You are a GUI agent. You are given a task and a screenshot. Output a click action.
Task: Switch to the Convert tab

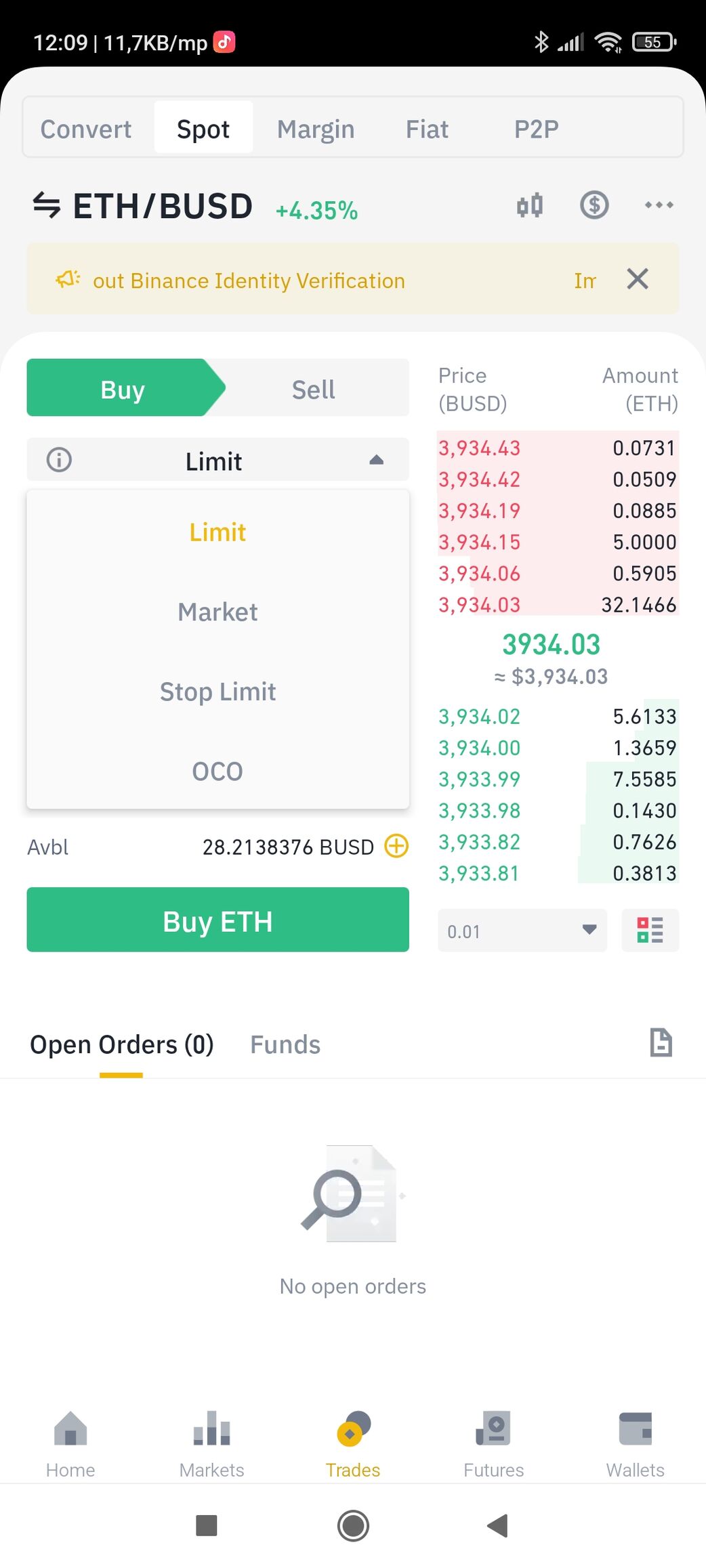coord(86,129)
